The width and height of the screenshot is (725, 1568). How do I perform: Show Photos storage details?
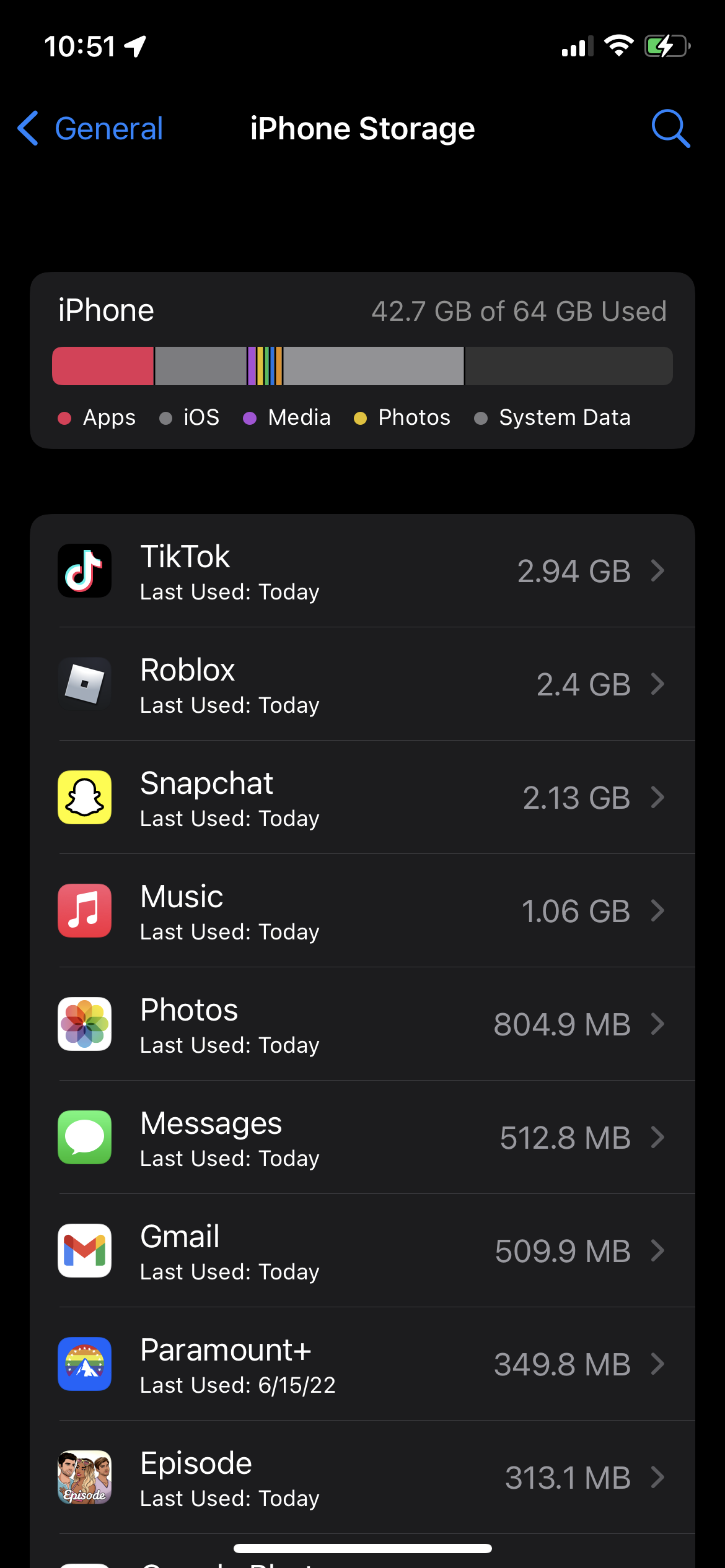point(362,1024)
